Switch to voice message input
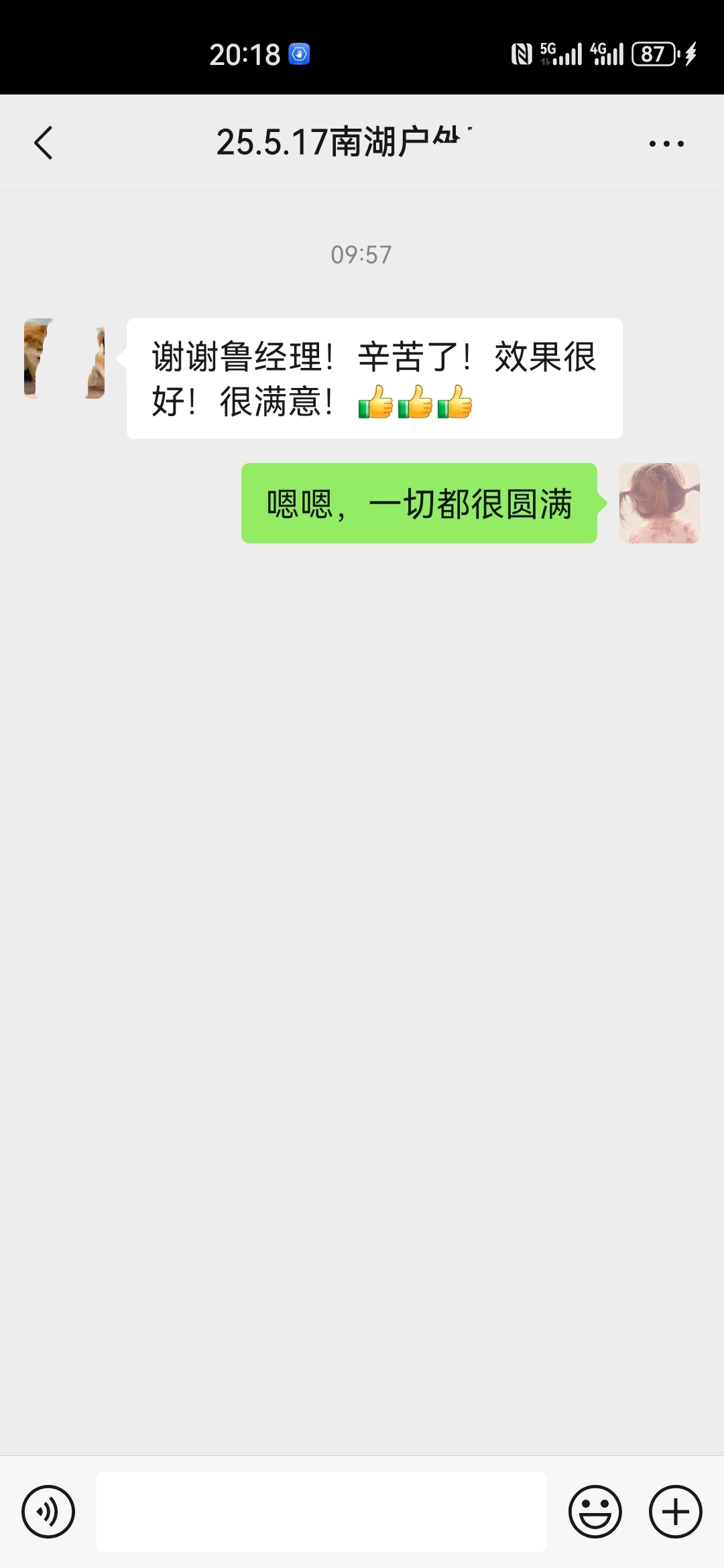Image resolution: width=724 pixels, height=1568 pixels. pos(48,1511)
